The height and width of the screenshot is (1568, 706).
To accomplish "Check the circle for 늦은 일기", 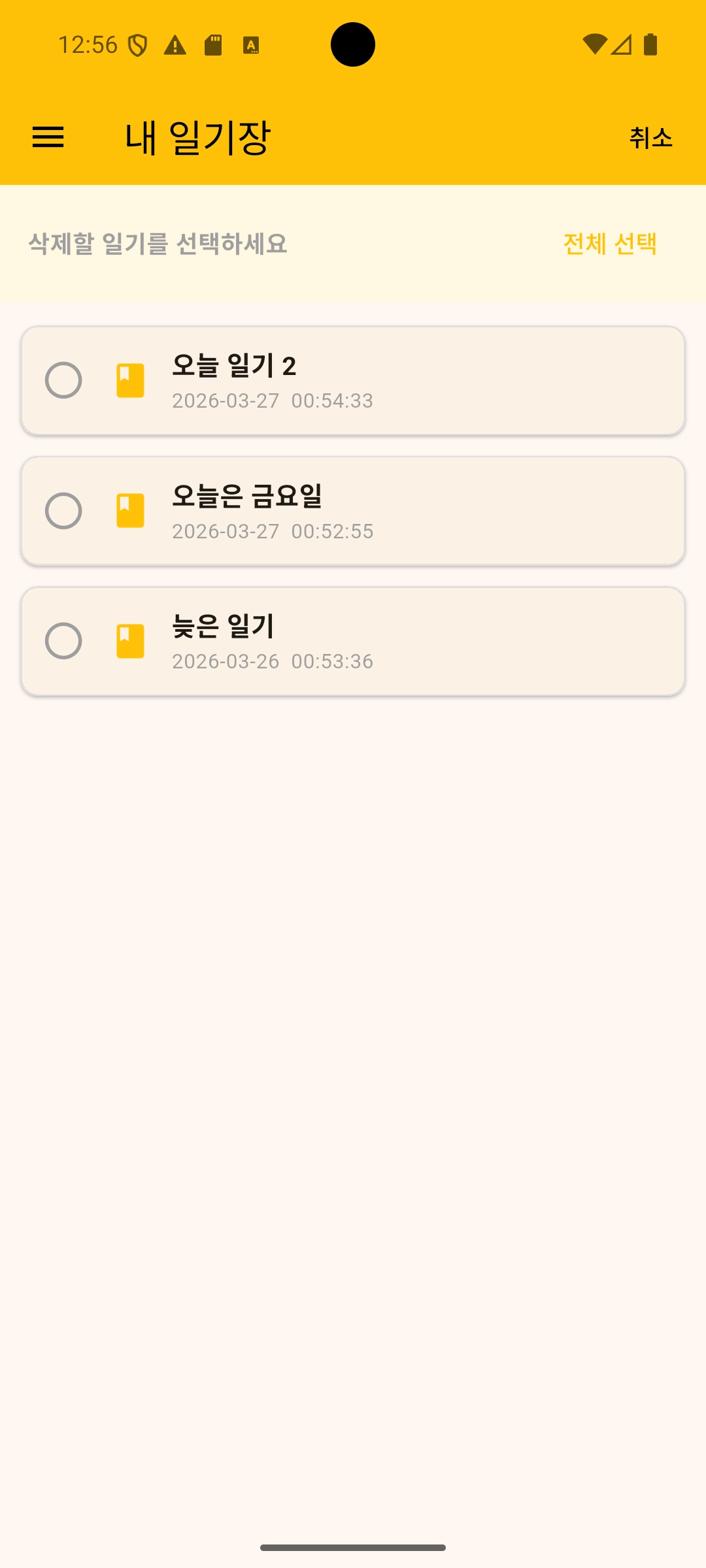I will (x=63, y=641).
